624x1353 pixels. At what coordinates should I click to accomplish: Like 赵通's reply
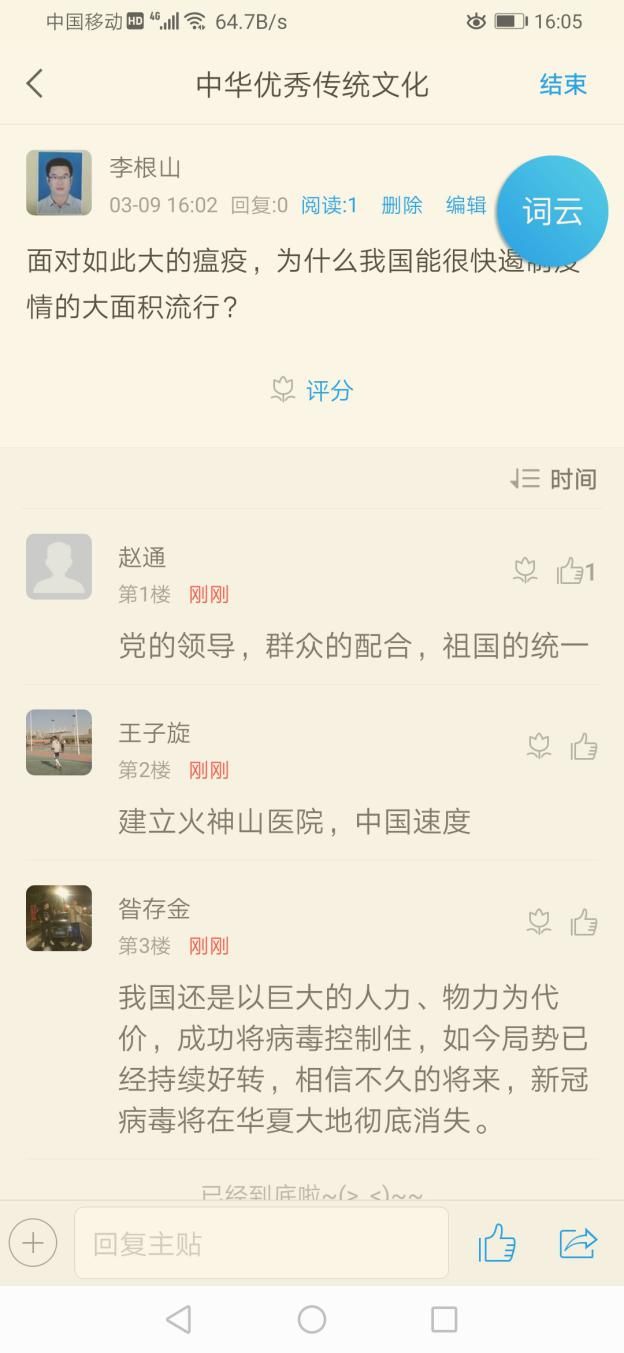point(572,572)
